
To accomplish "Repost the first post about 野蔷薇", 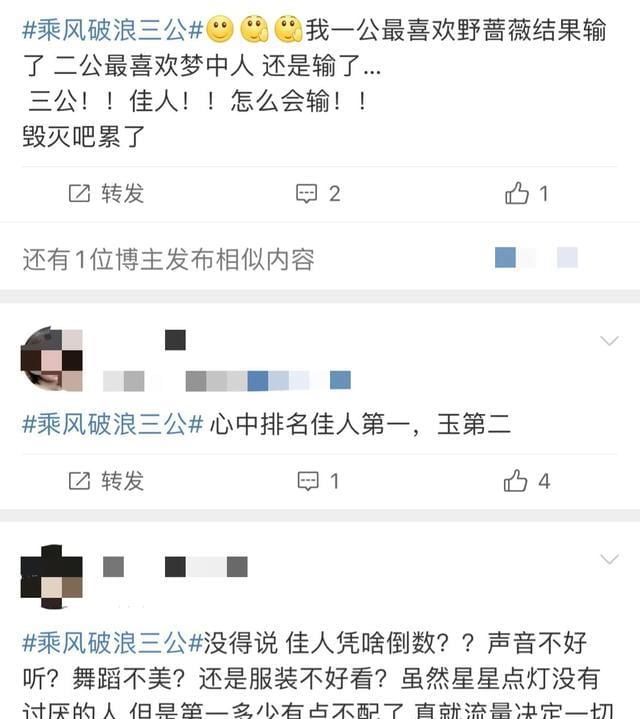I will [106, 193].
